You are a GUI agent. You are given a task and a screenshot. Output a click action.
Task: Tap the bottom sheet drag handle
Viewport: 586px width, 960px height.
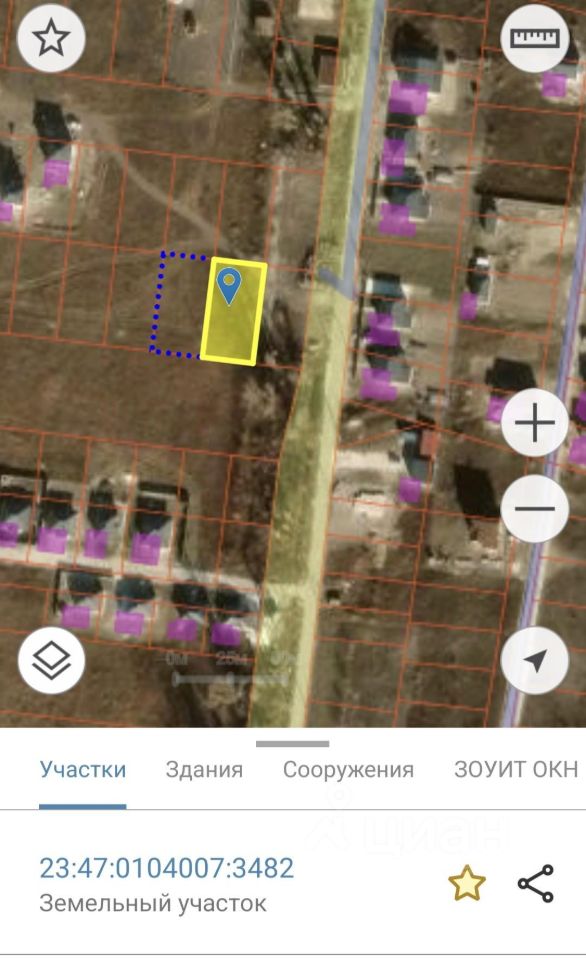293,744
